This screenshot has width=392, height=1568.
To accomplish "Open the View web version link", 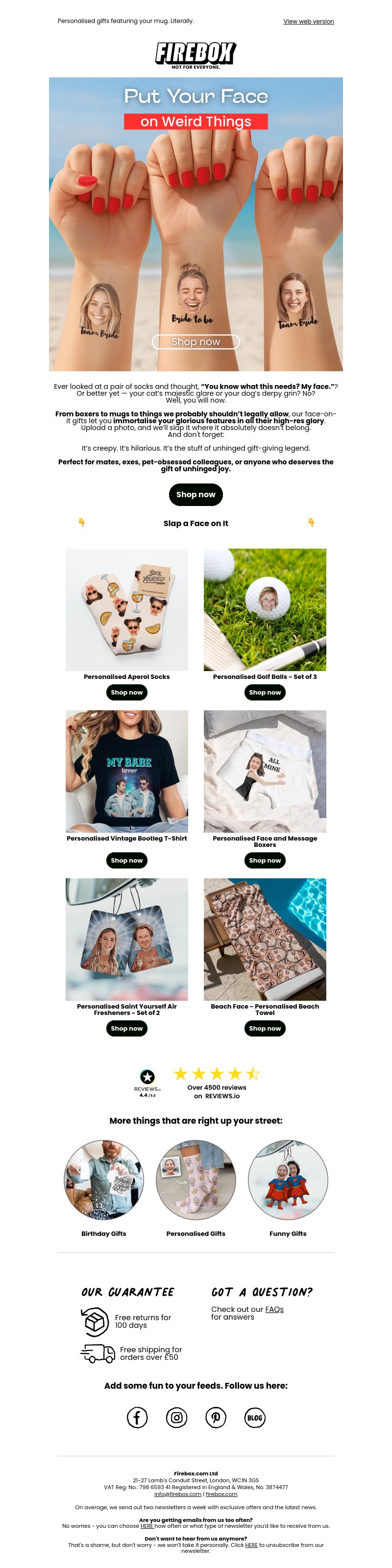I will click(x=308, y=21).
